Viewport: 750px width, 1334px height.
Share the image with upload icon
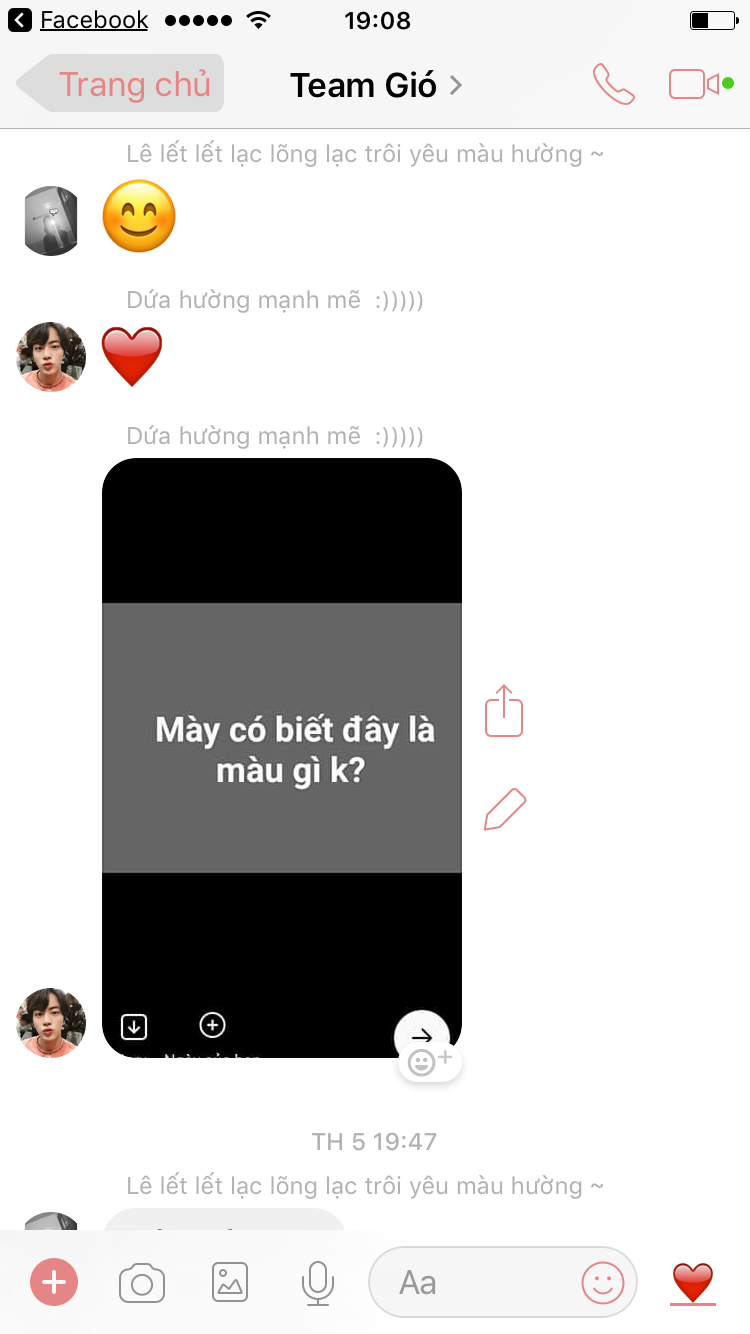pos(504,710)
